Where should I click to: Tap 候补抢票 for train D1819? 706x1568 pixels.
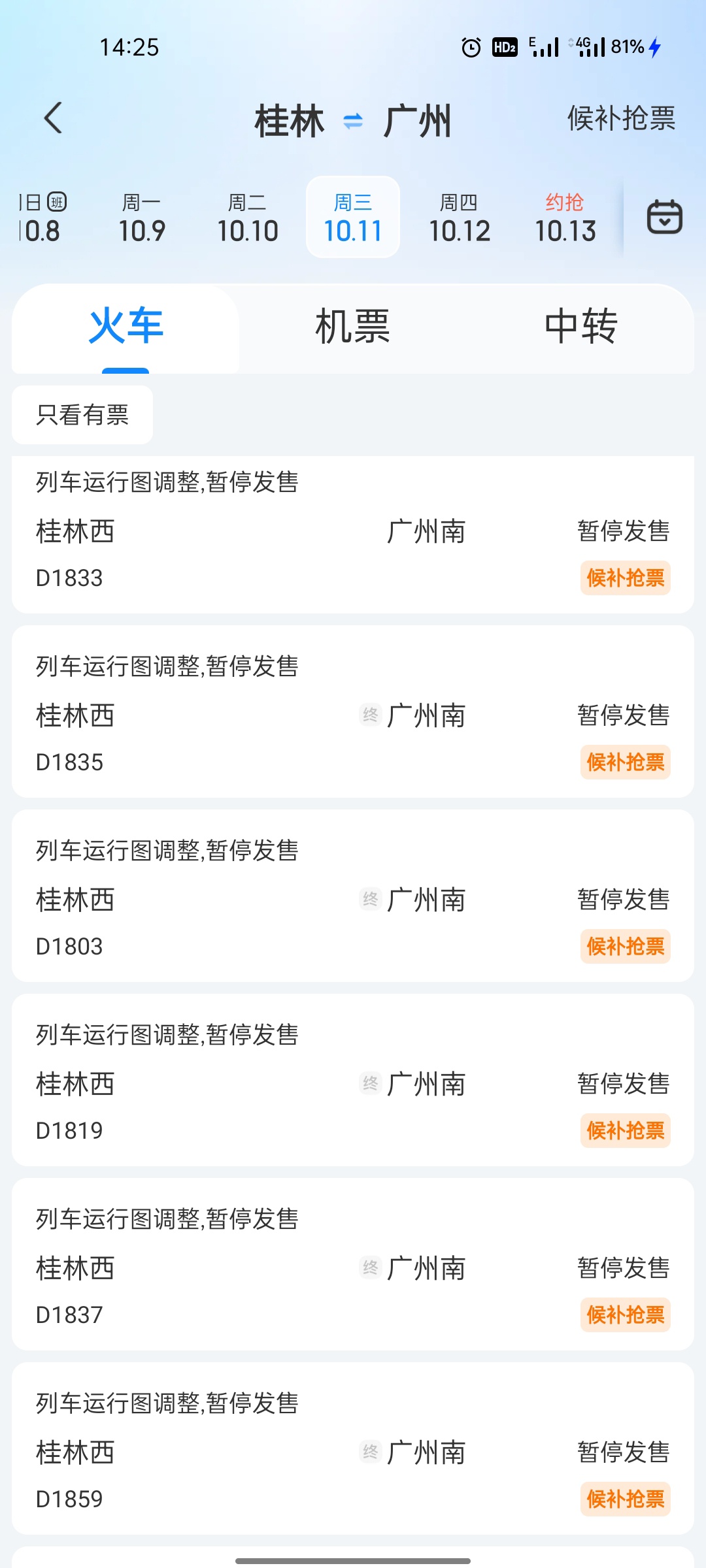pos(626,1131)
